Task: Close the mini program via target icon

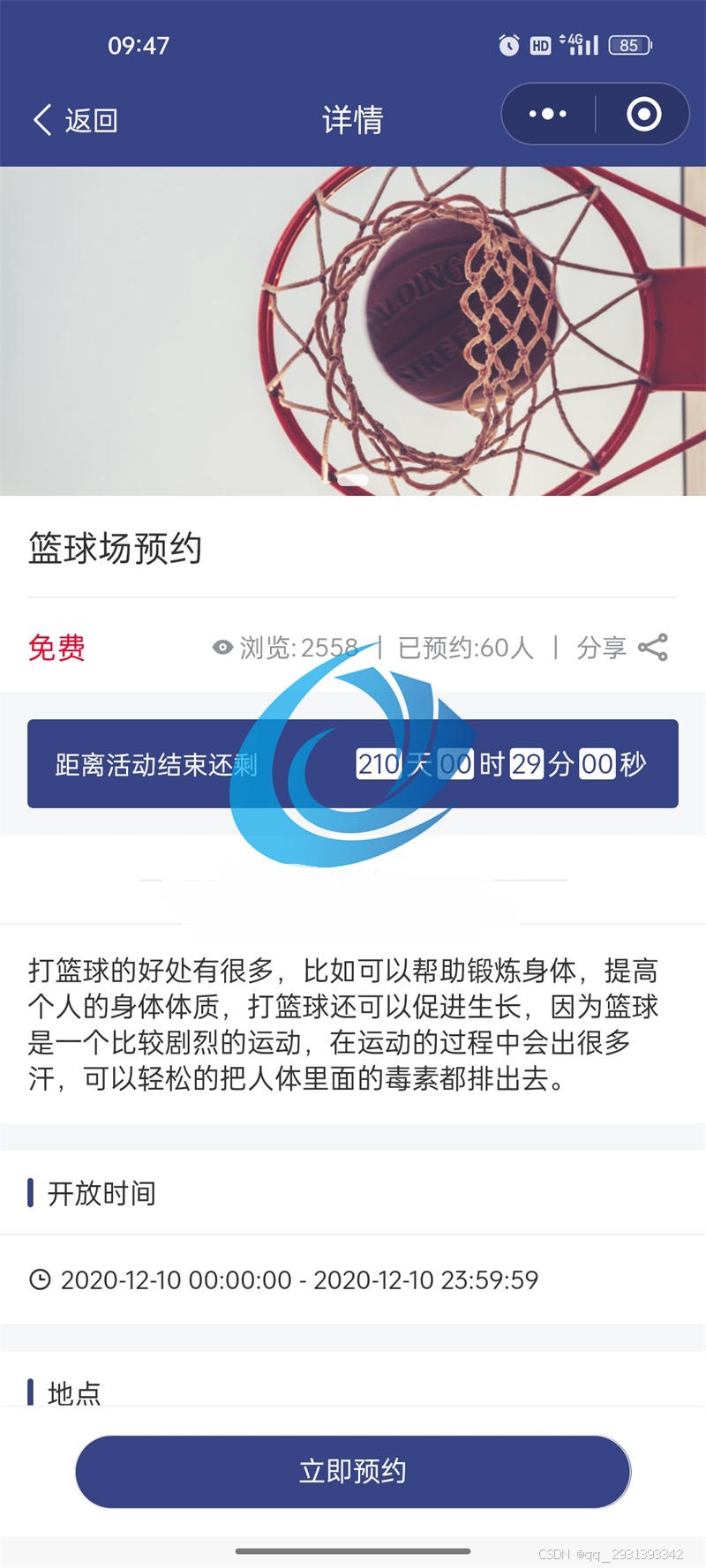Action: coord(643,114)
